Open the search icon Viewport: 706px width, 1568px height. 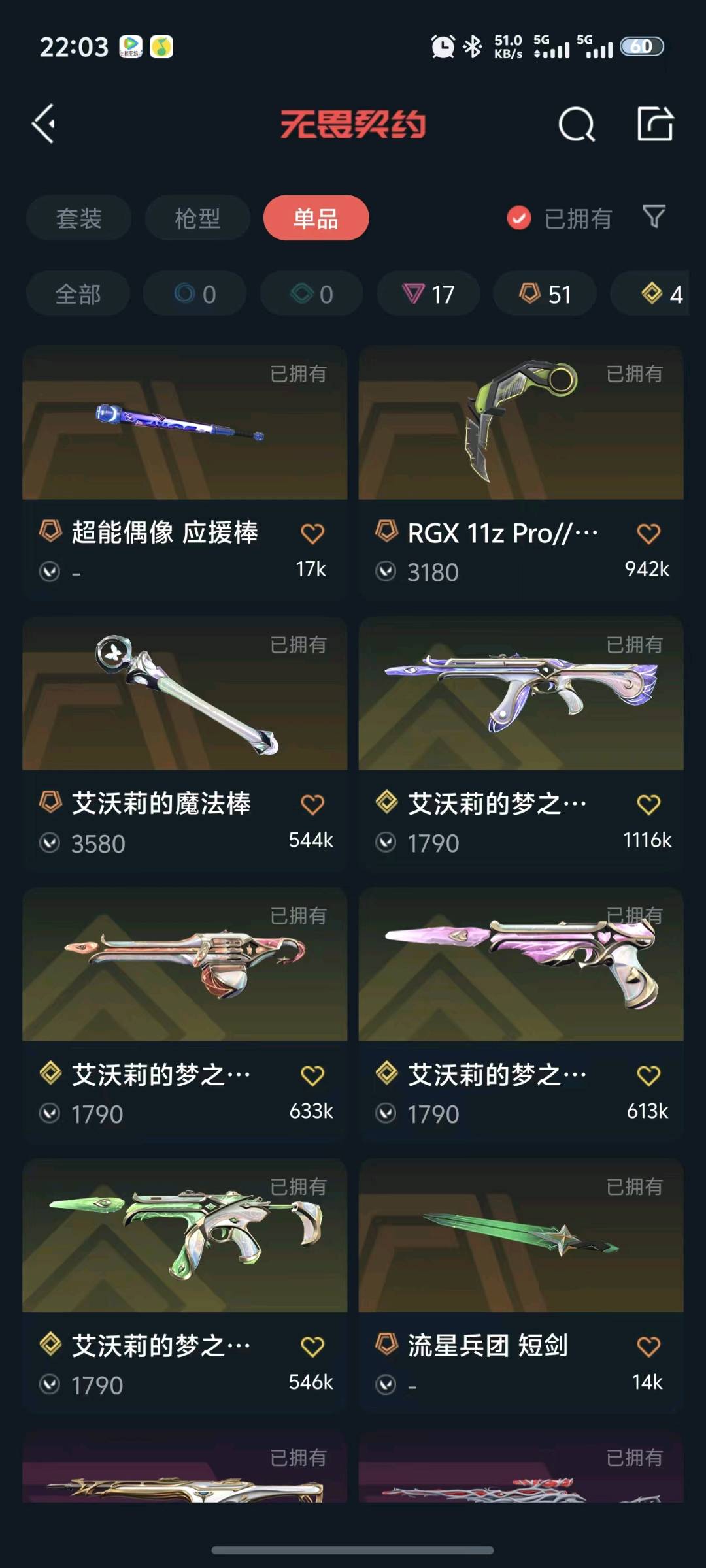click(576, 124)
